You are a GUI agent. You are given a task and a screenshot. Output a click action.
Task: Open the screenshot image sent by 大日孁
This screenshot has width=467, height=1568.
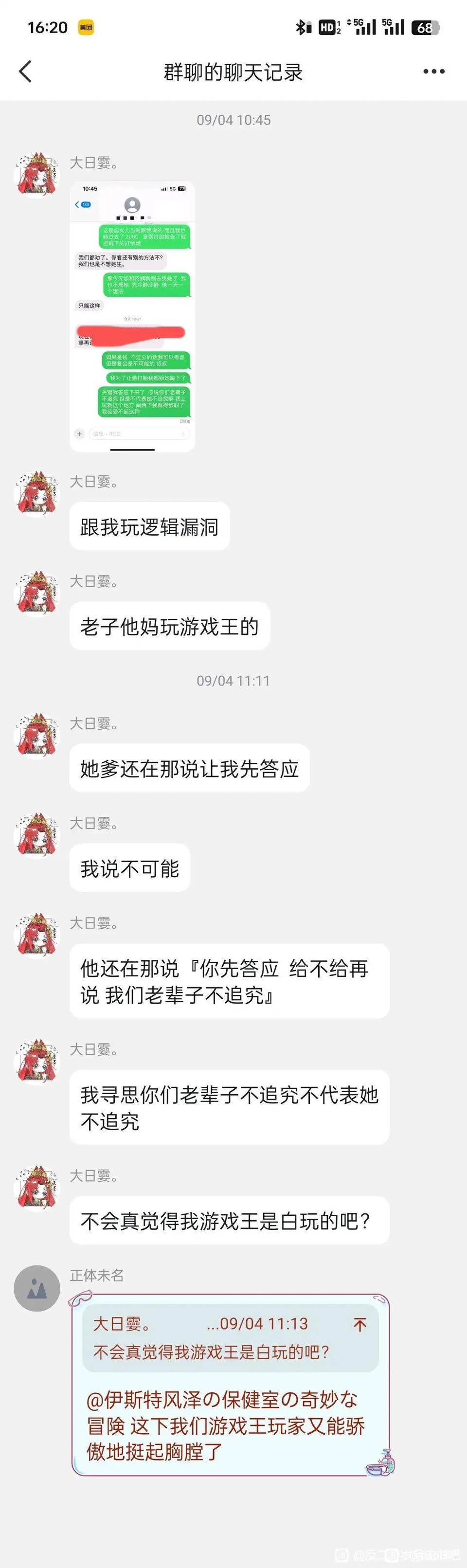132,317
